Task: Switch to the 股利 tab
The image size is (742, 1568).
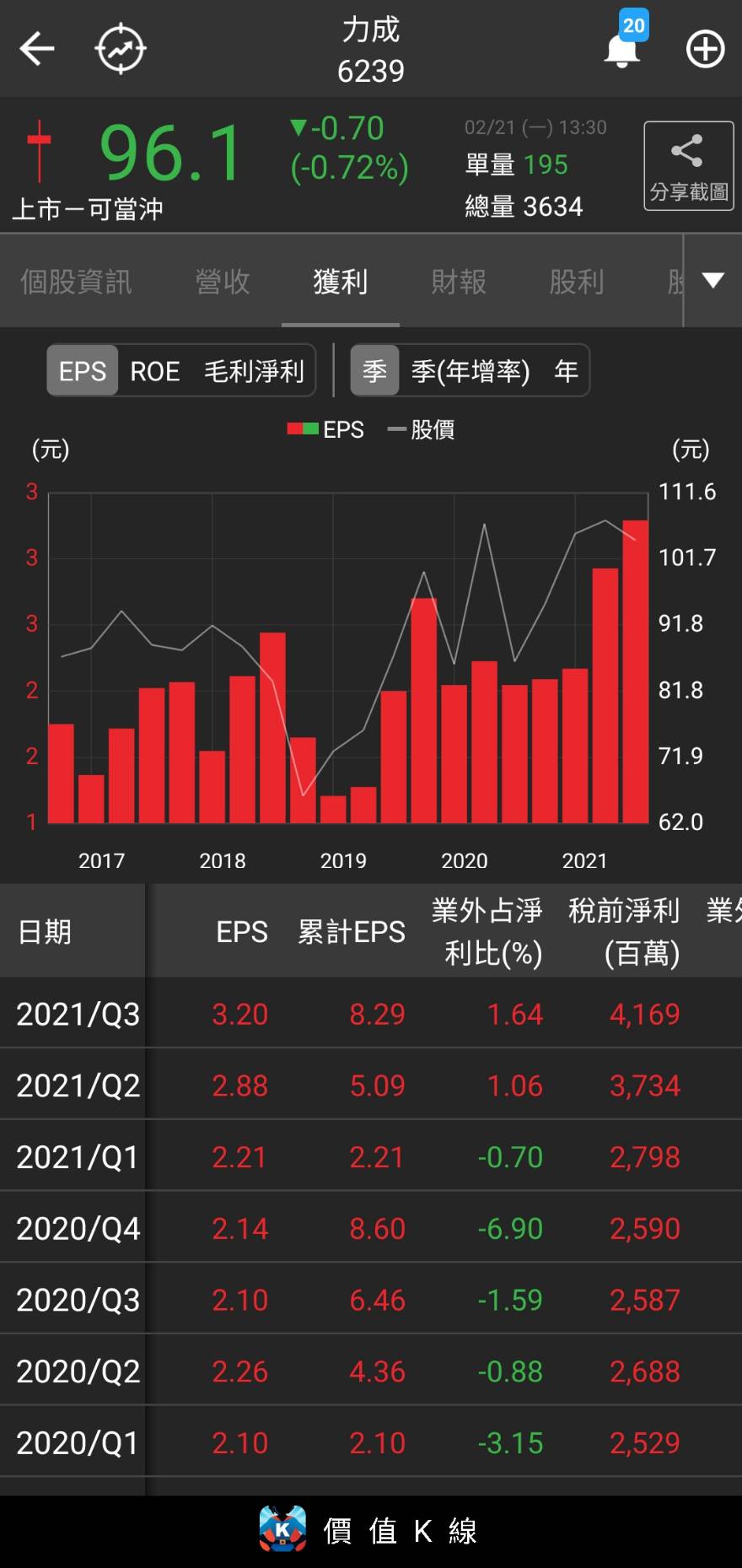Action: (x=577, y=281)
